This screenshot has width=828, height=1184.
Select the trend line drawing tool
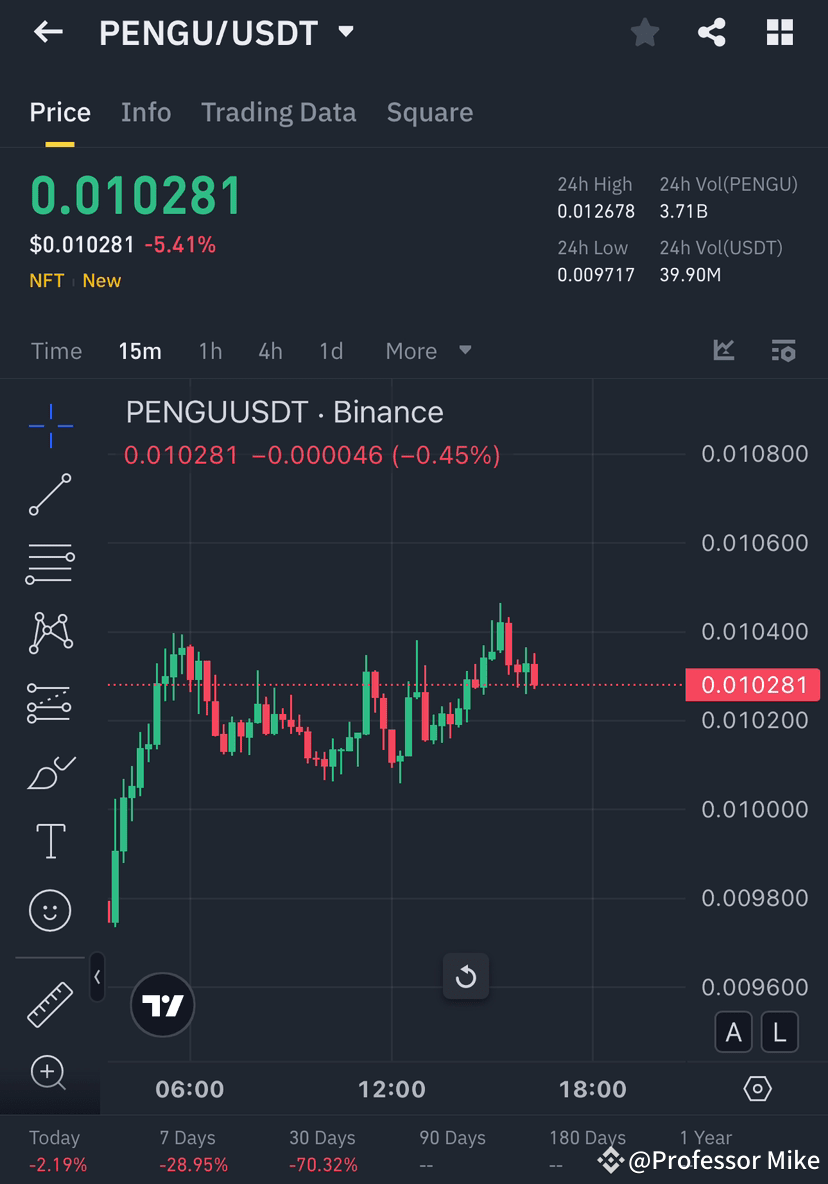click(49, 495)
